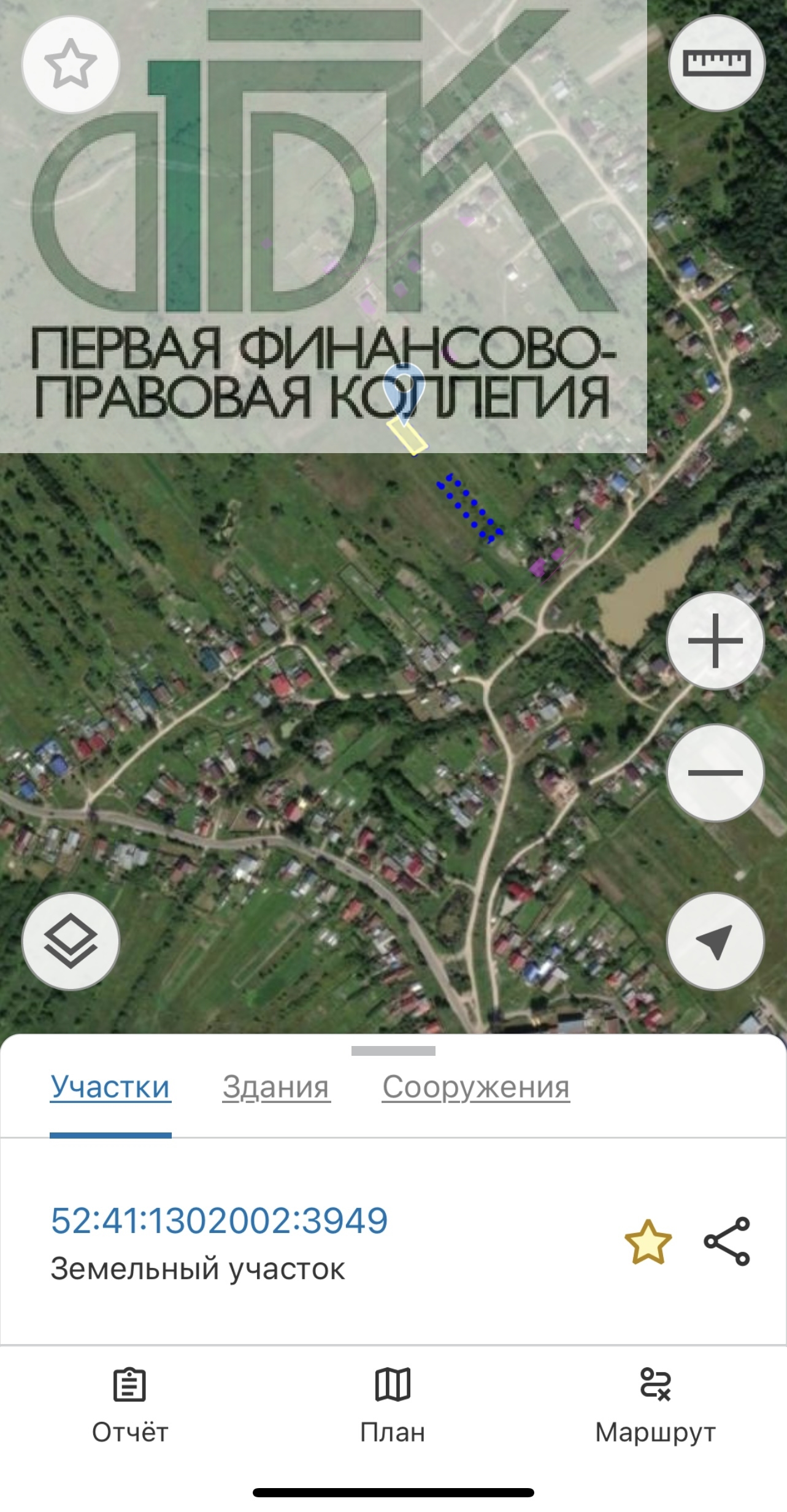Switch to the Сооружения tab
This screenshot has height=1512, width=787.
pos(476,1087)
